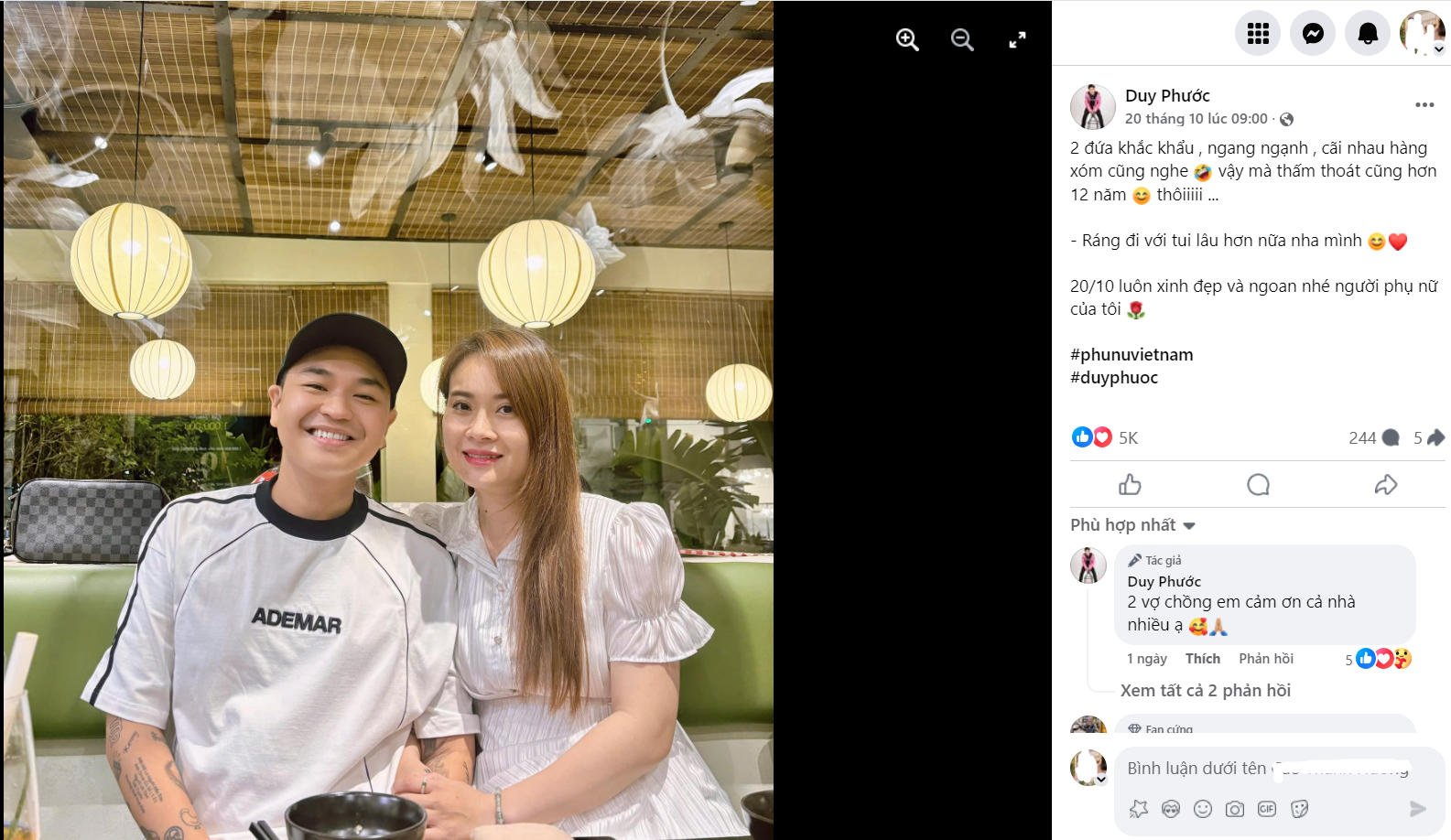Open the #duyphuoc hashtag
This screenshot has width=1451, height=840.
tap(1114, 378)
